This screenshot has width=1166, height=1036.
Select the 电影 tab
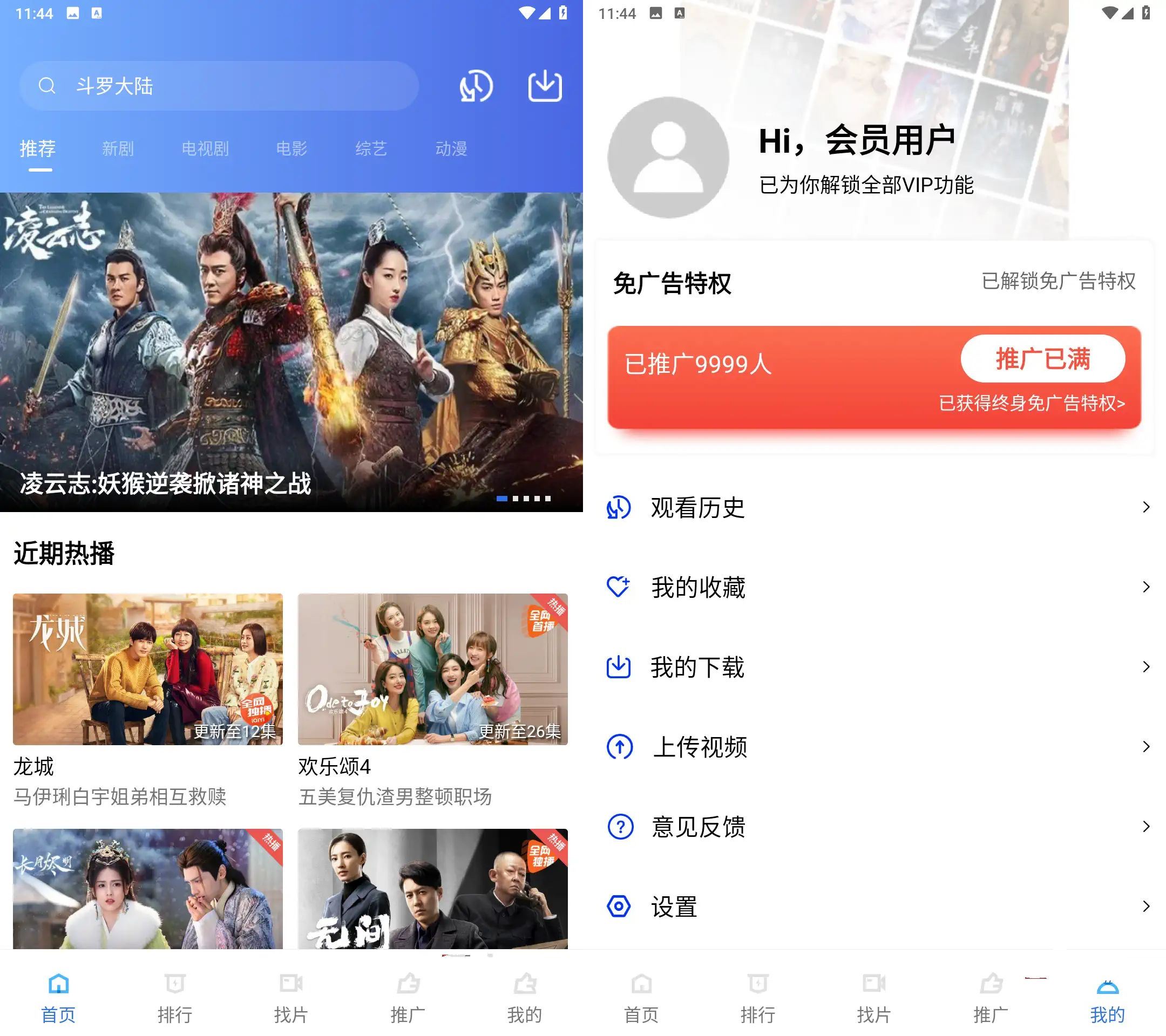291,149
